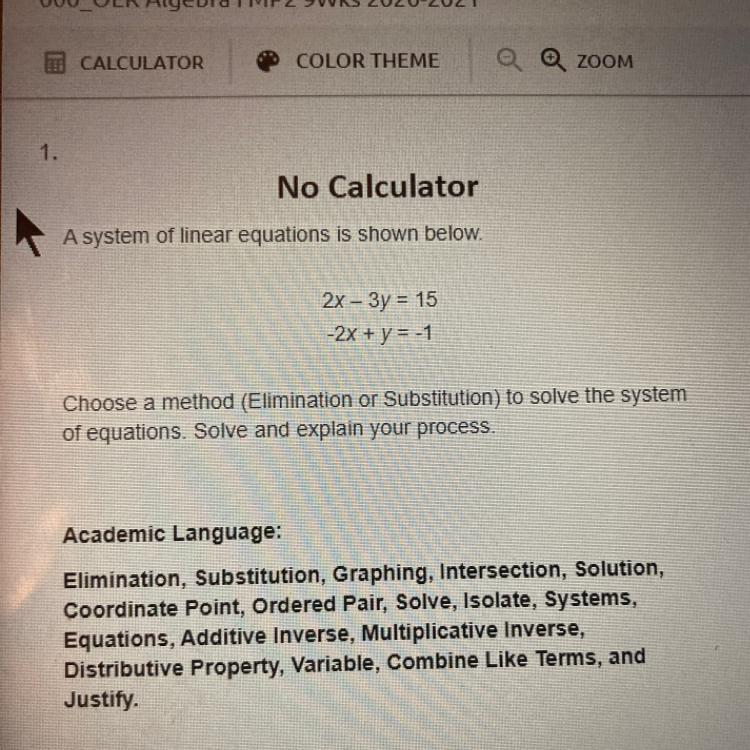Open the Calculator tool
The width and height of the screenshot is (750, 750).
pyautogui.click(x=124, y=62)
